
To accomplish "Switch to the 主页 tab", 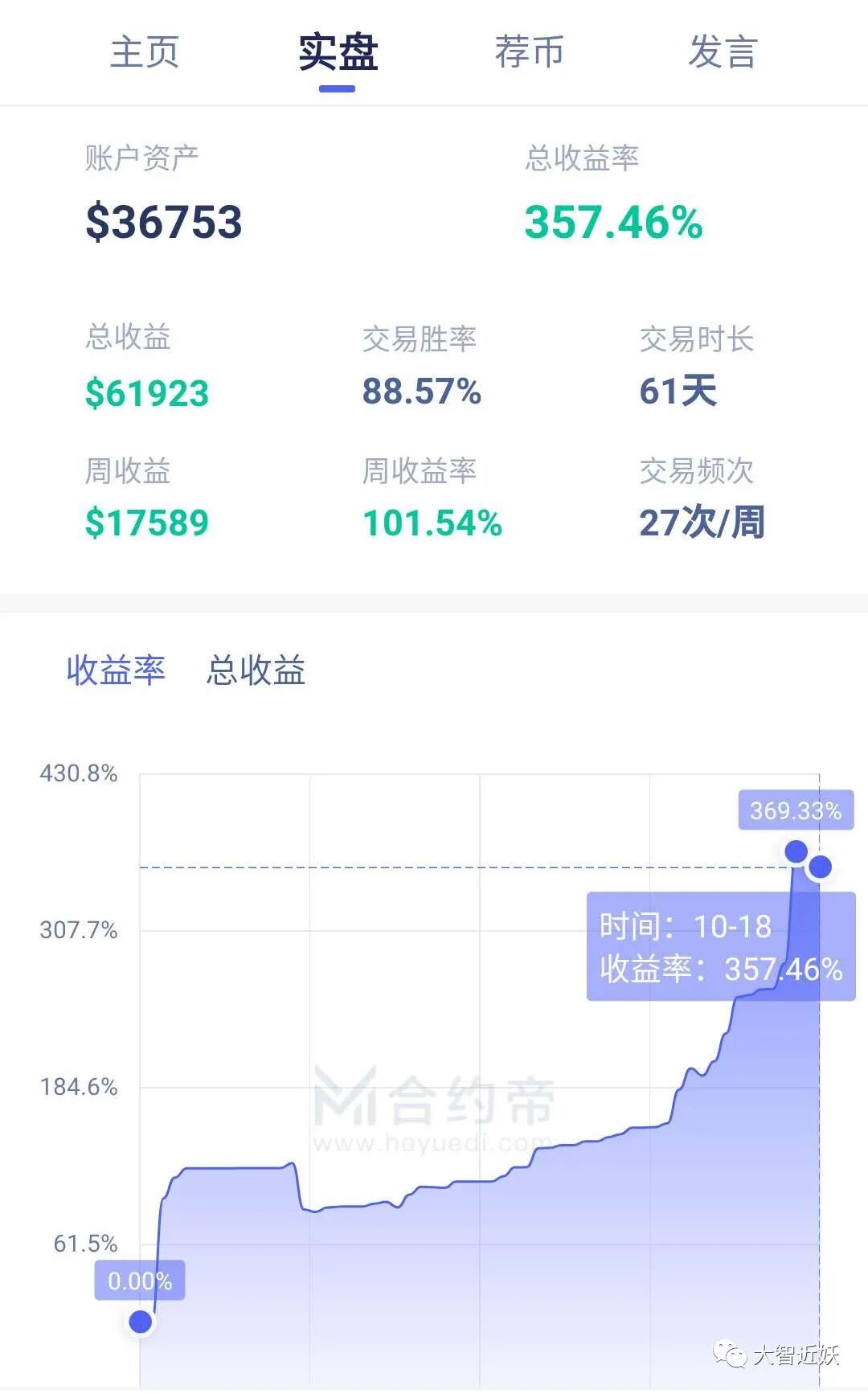I will pyautogui.click(x=145, y=52).
